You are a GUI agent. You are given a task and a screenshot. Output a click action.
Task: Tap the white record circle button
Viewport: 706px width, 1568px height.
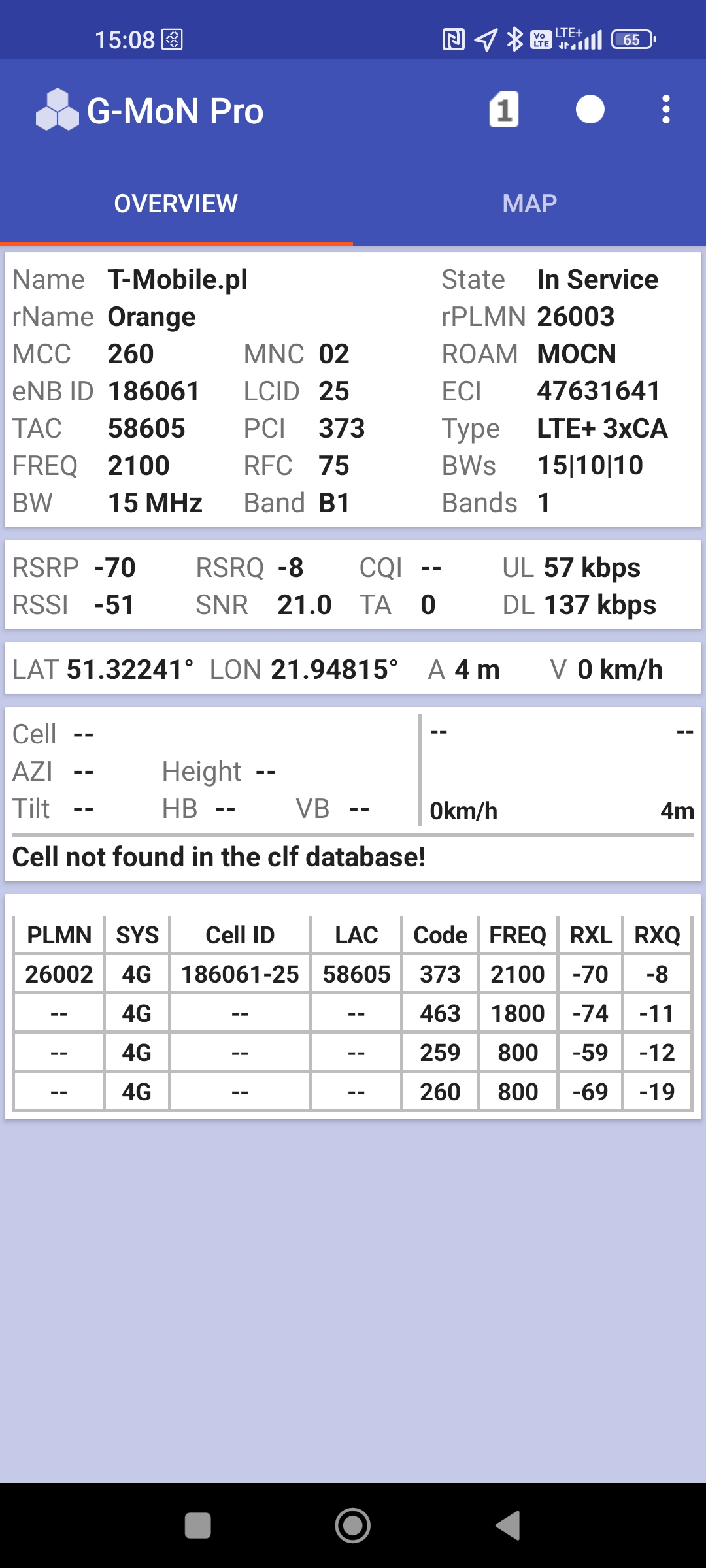590,110
